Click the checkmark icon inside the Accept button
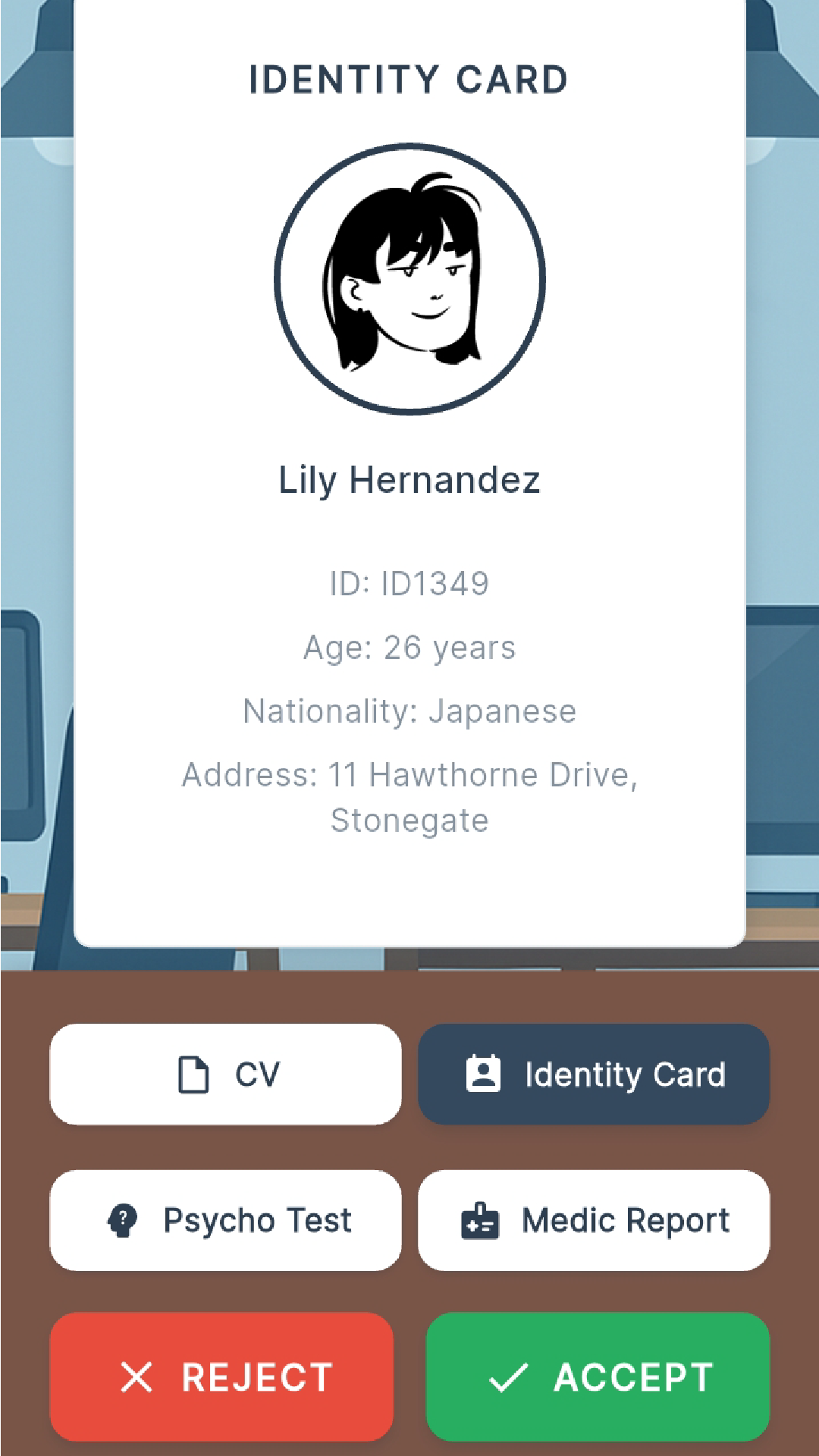The image size is (819, 1456). (507, 1378)
